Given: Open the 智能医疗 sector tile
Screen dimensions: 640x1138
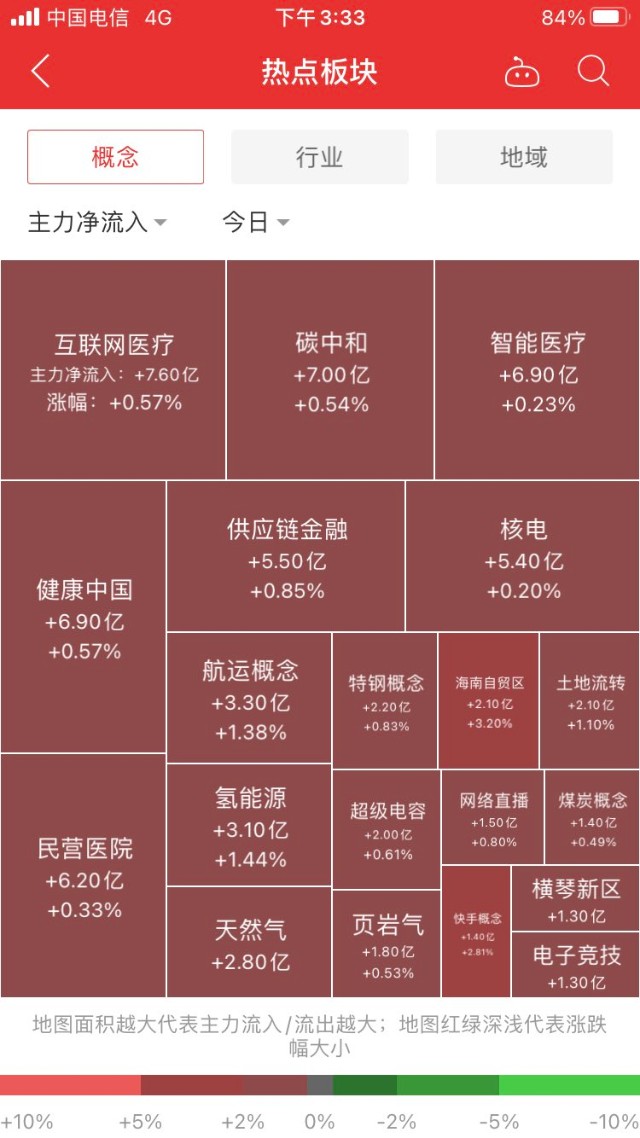Looking at the screenshot, I should click(537, 370).
